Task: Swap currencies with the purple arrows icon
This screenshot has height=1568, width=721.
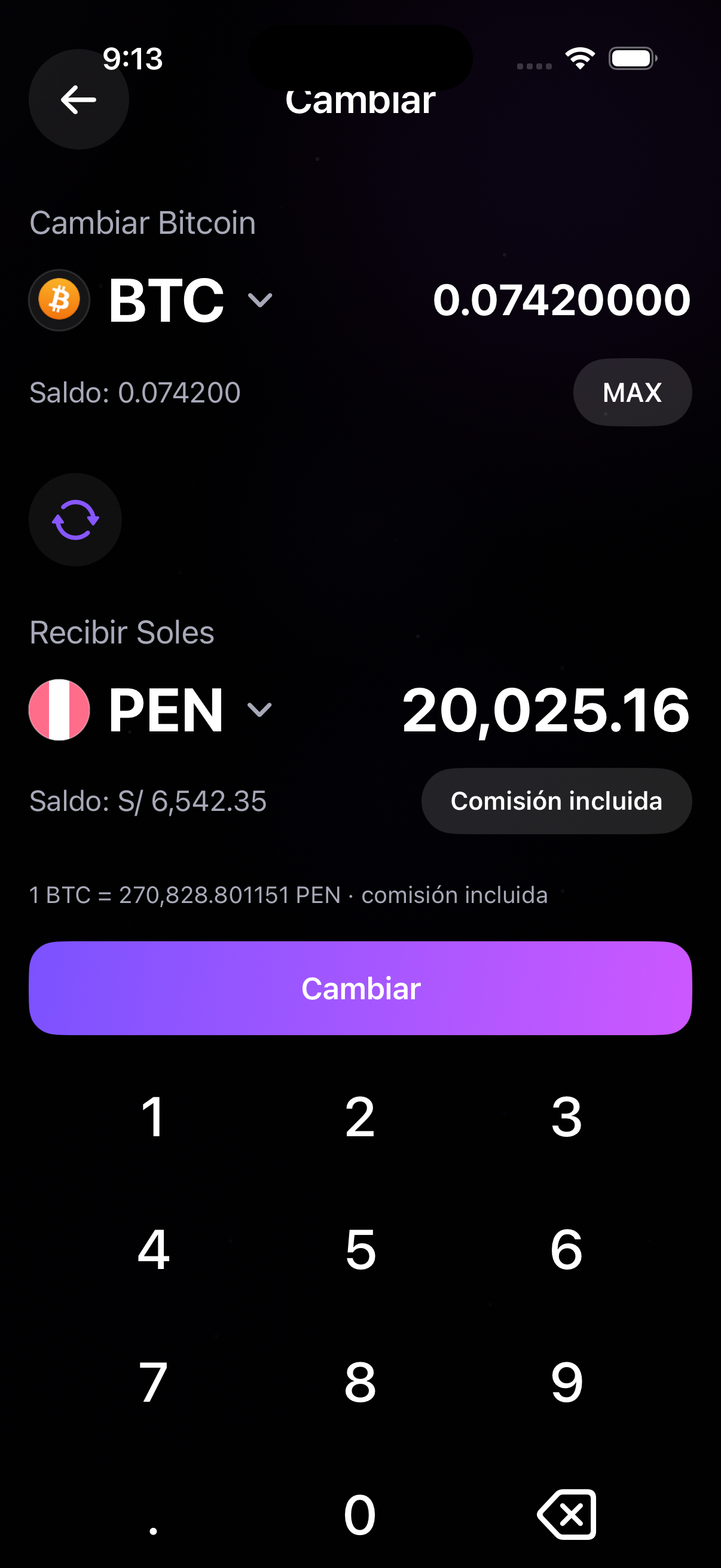Action: (75, 520)
